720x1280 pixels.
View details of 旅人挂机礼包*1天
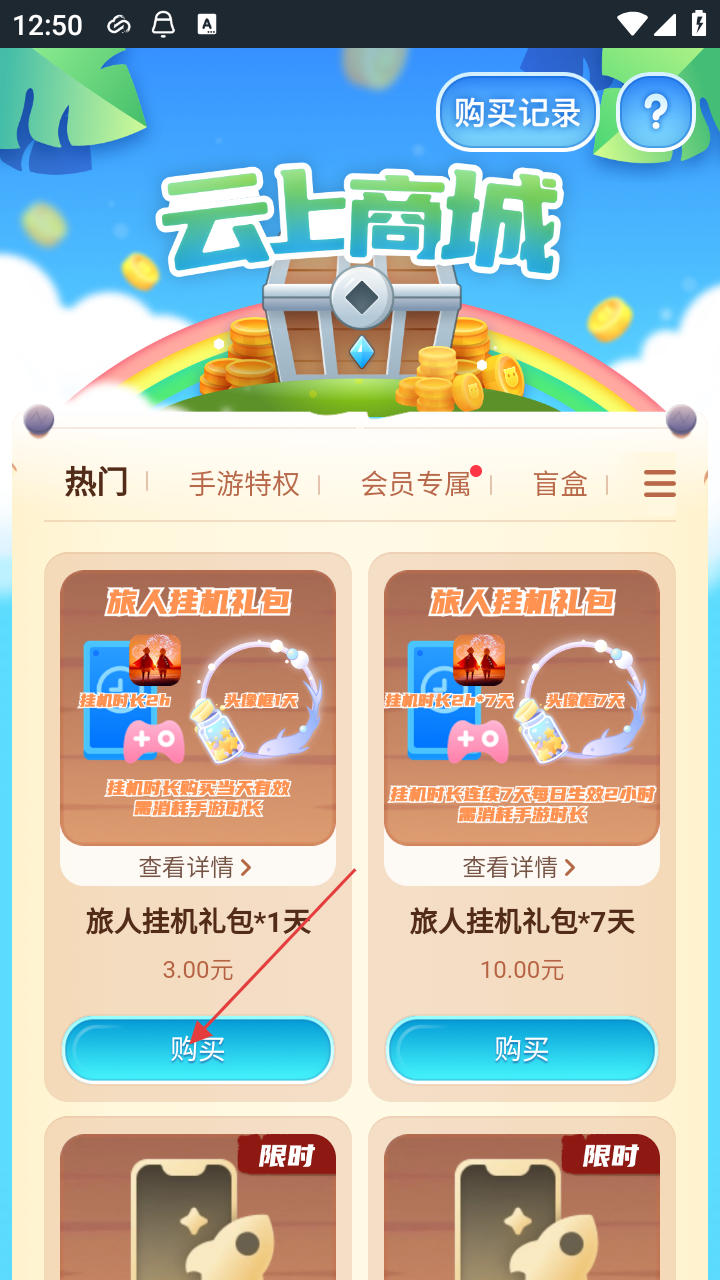(196, 867)
